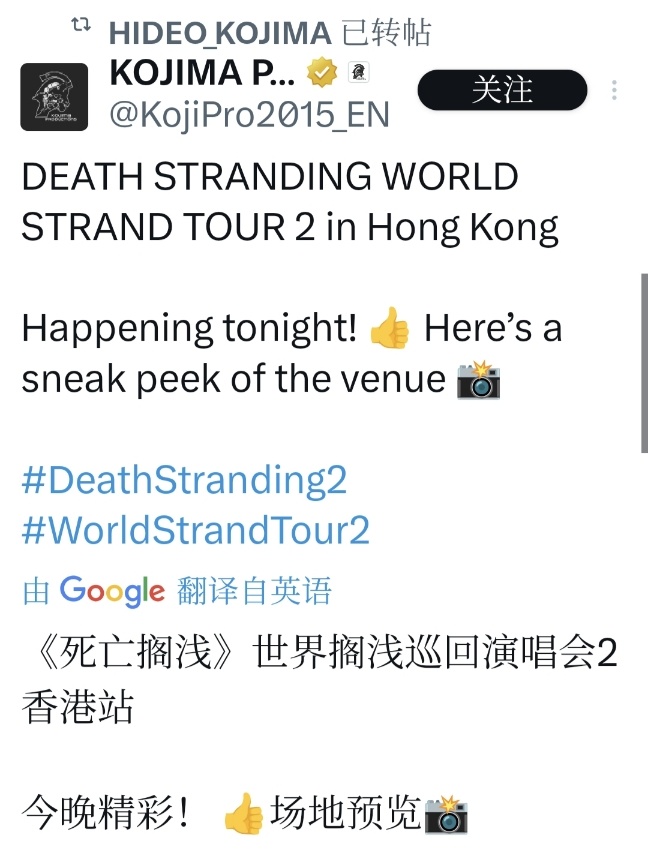Open HIDEO_KOJIMA's profile from the repost line

(219, 33)
